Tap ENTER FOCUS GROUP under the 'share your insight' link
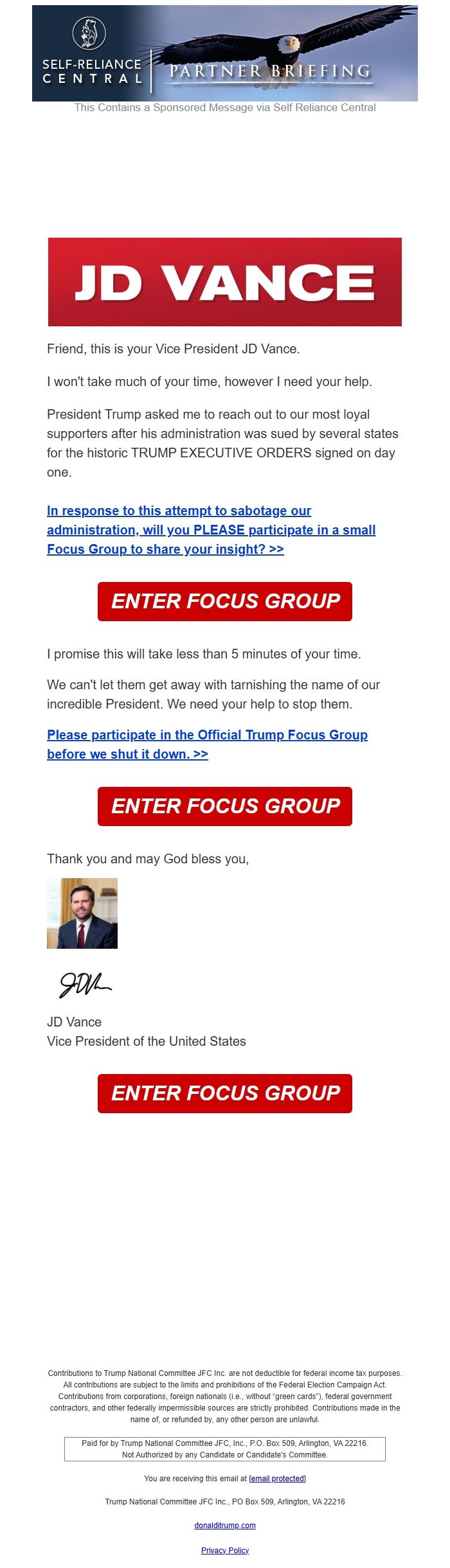This screenshot has width=450, height=1568. [225, 601]
